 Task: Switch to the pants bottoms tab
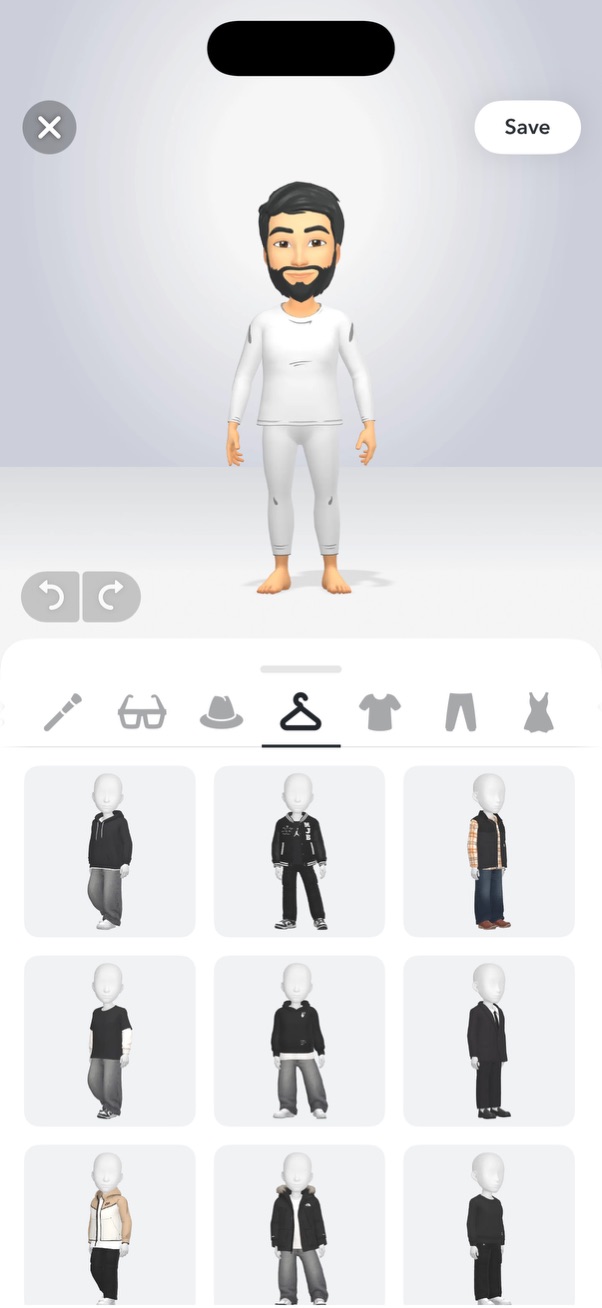[x=459, y=712]
